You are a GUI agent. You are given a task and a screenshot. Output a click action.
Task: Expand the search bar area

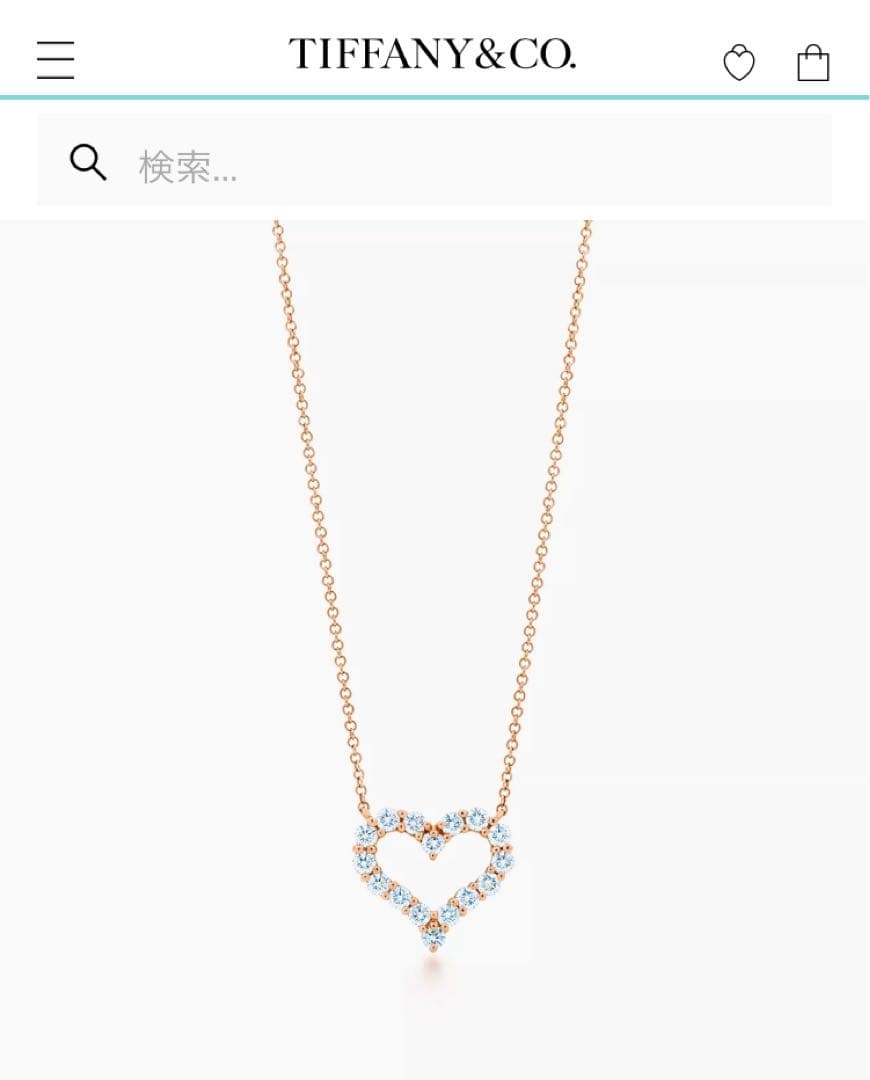point(435,161)
